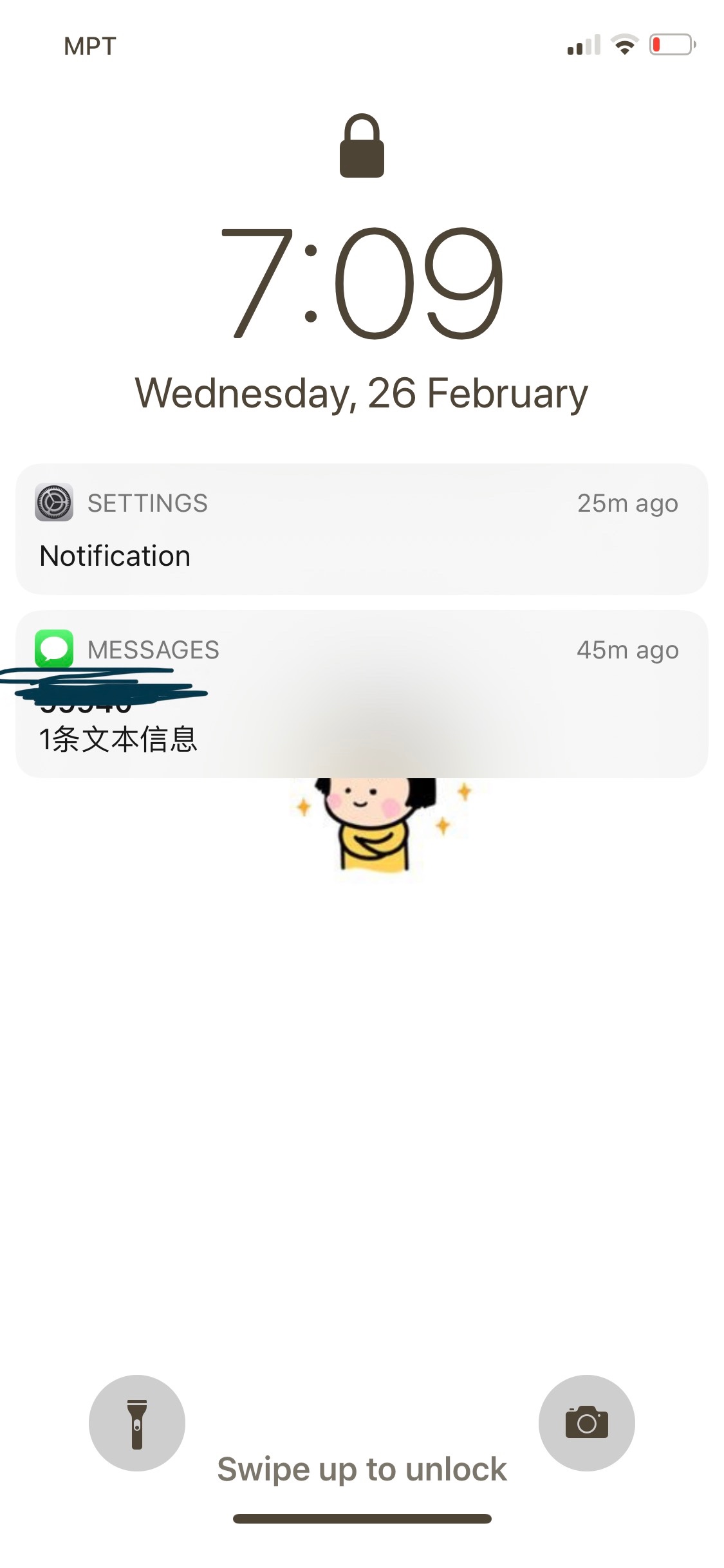Launch the camera from lock screen

click(x=586, y=1423)
